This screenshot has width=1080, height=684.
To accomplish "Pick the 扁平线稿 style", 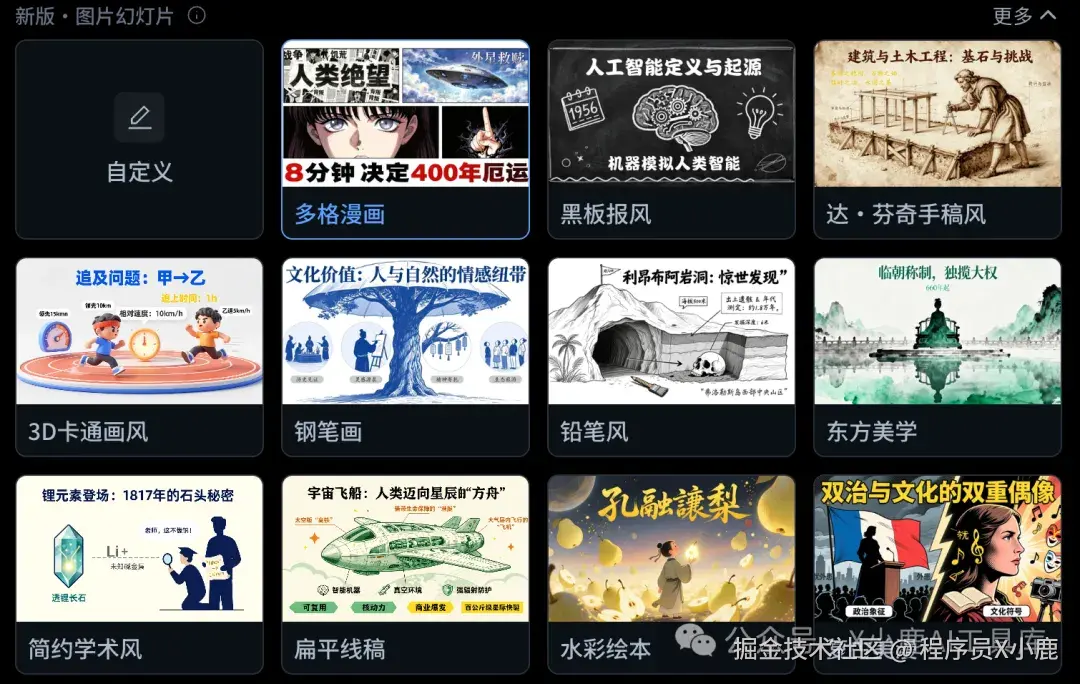I will [x=405, y=573].
